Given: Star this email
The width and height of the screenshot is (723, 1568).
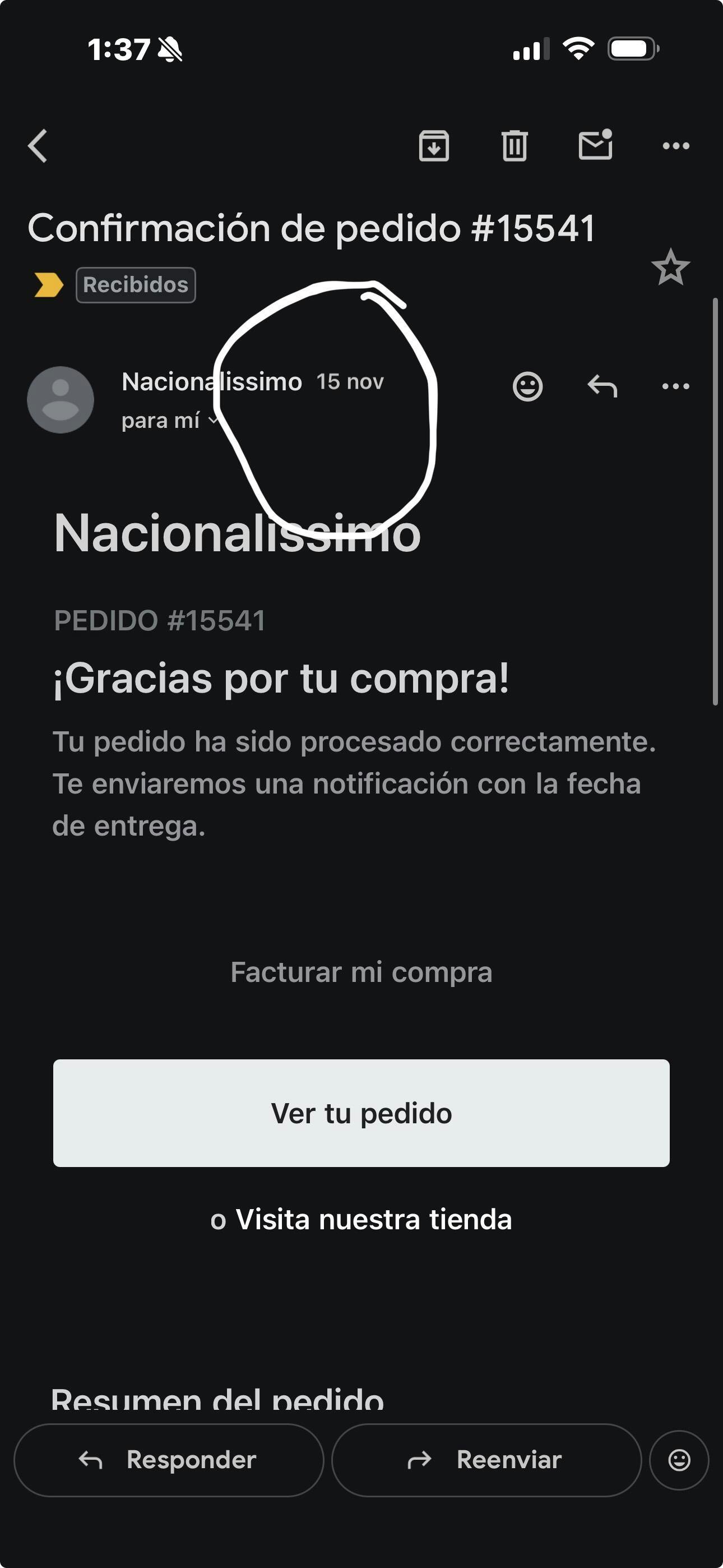Looking at the screenshot, I should point(671,267).
